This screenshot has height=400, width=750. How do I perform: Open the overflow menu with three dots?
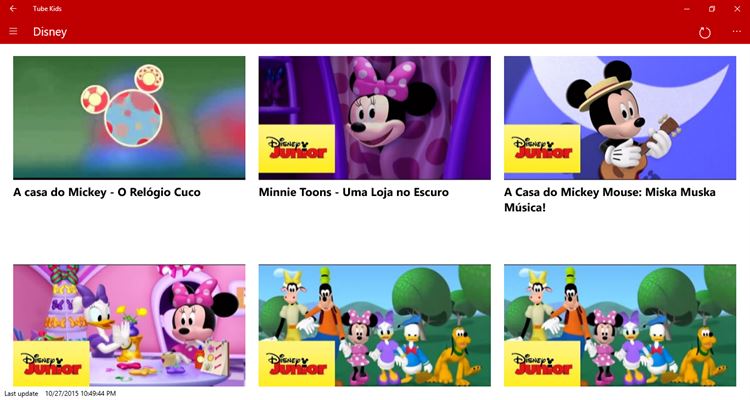tap(737, 32)
